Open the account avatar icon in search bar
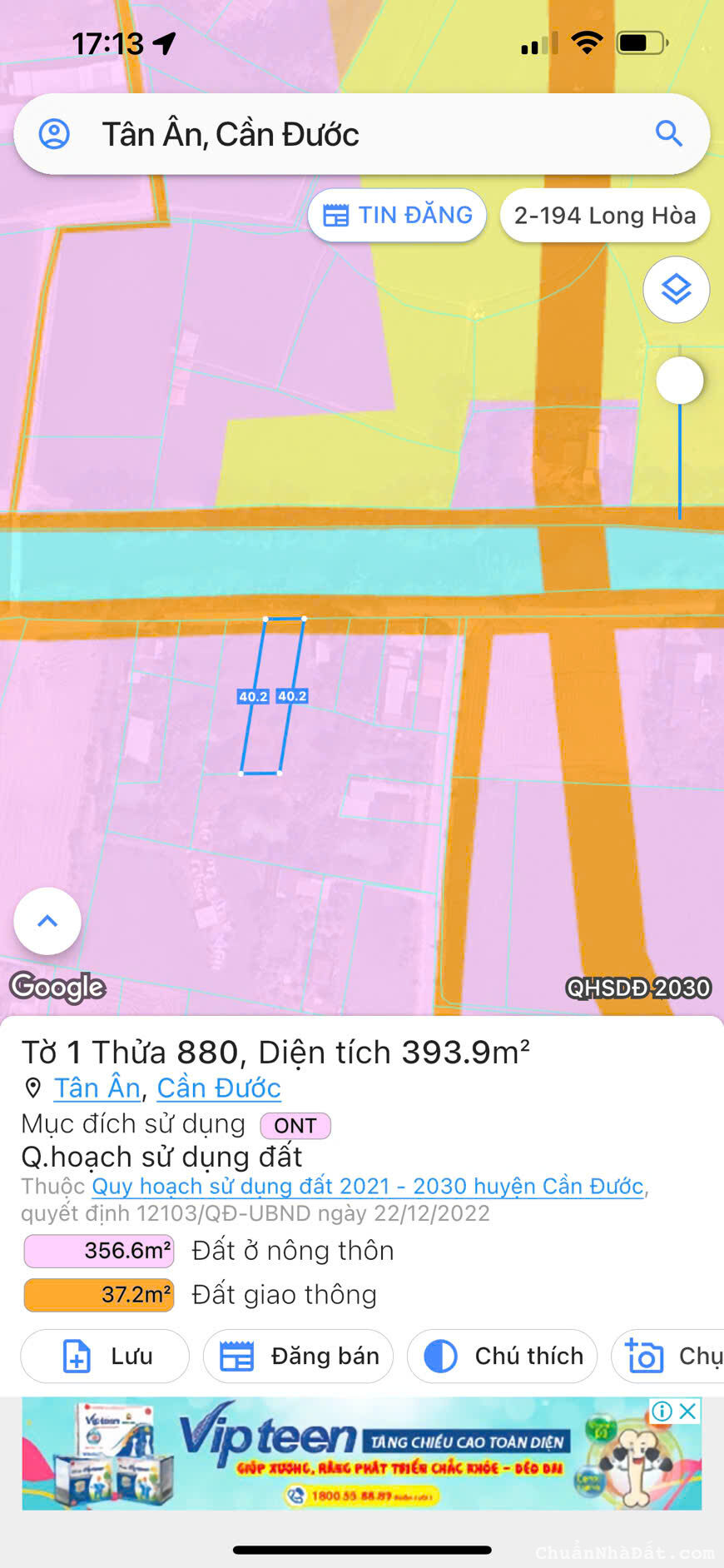 tap(56, 133)
